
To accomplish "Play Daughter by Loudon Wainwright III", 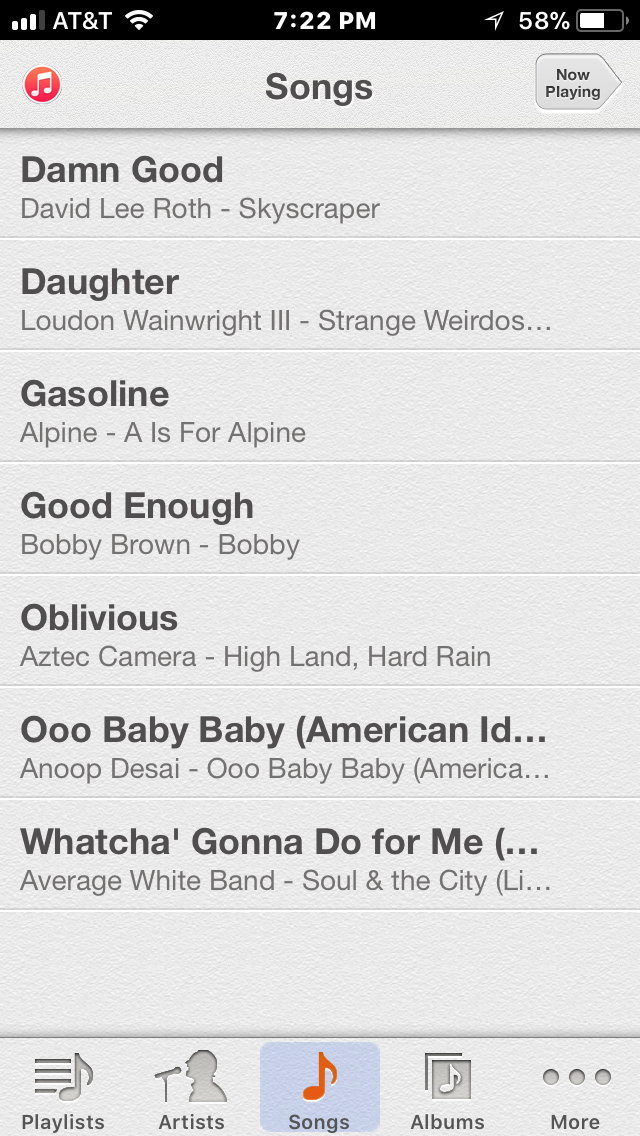I will [x=320, y=298].
